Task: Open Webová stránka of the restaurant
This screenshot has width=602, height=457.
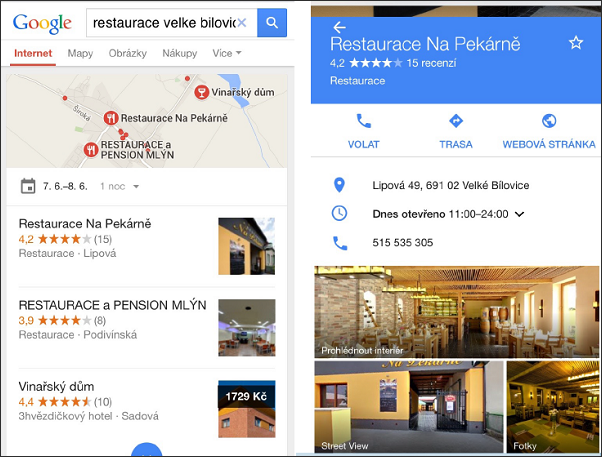Action: coord(548,130)
